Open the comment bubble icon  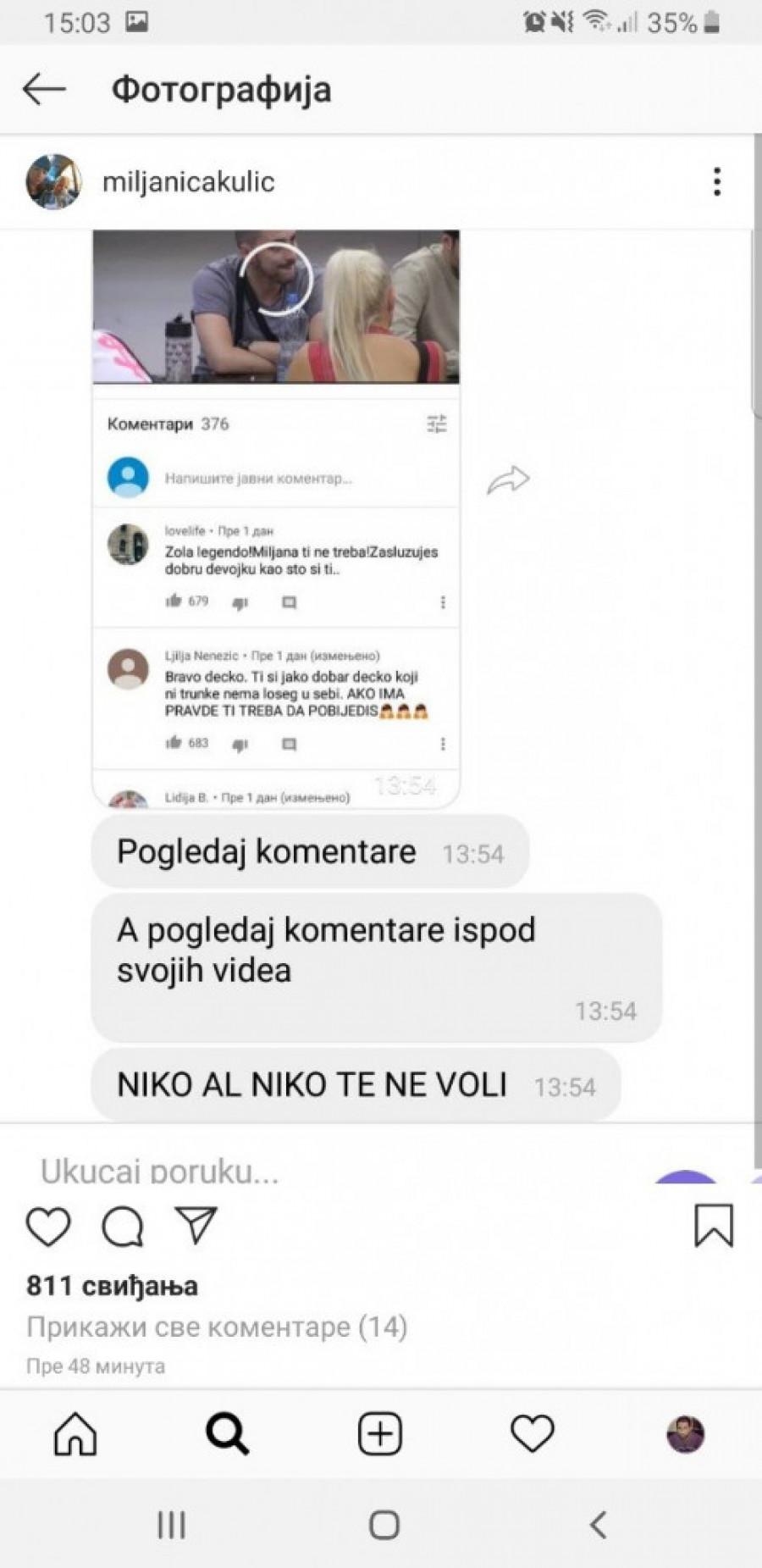click(x=123, y=1226)
